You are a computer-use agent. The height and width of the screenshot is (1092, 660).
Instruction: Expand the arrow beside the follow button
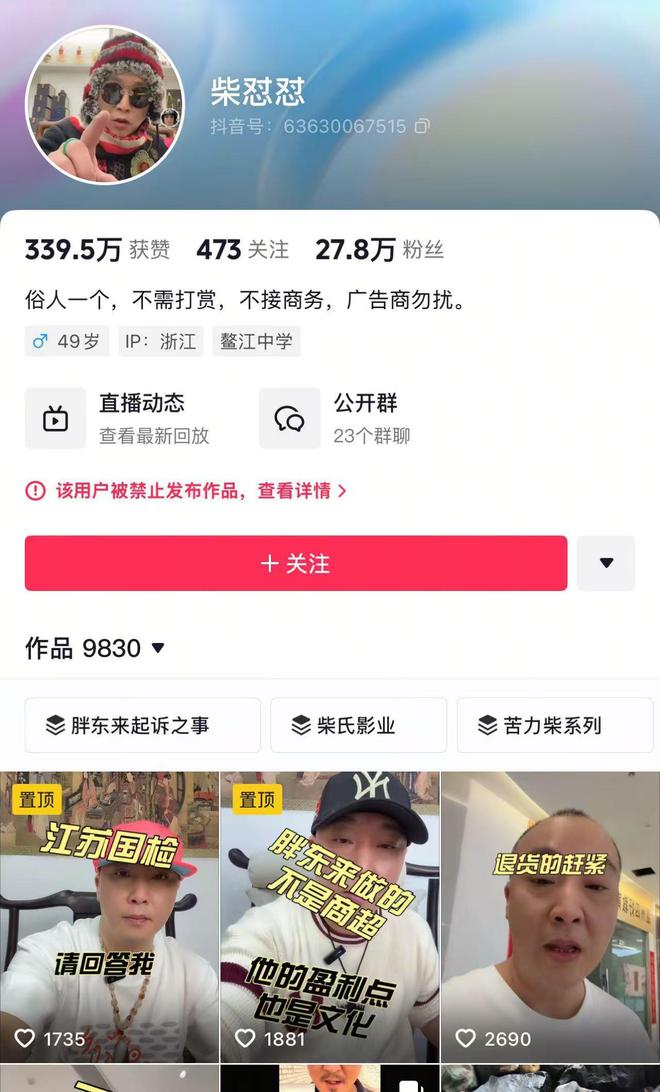[606, 564]
